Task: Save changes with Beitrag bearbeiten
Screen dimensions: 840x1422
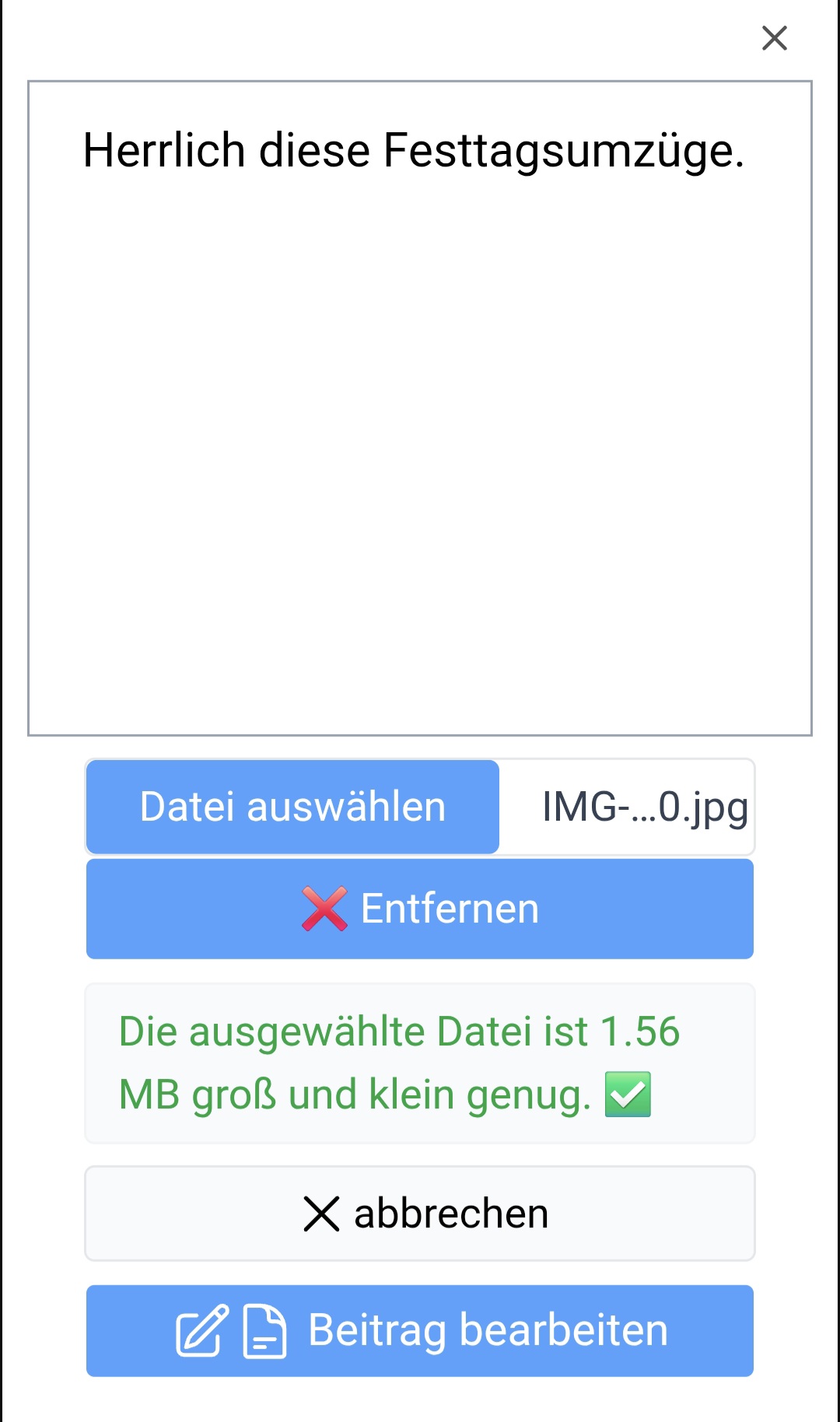Action: 420,1330
